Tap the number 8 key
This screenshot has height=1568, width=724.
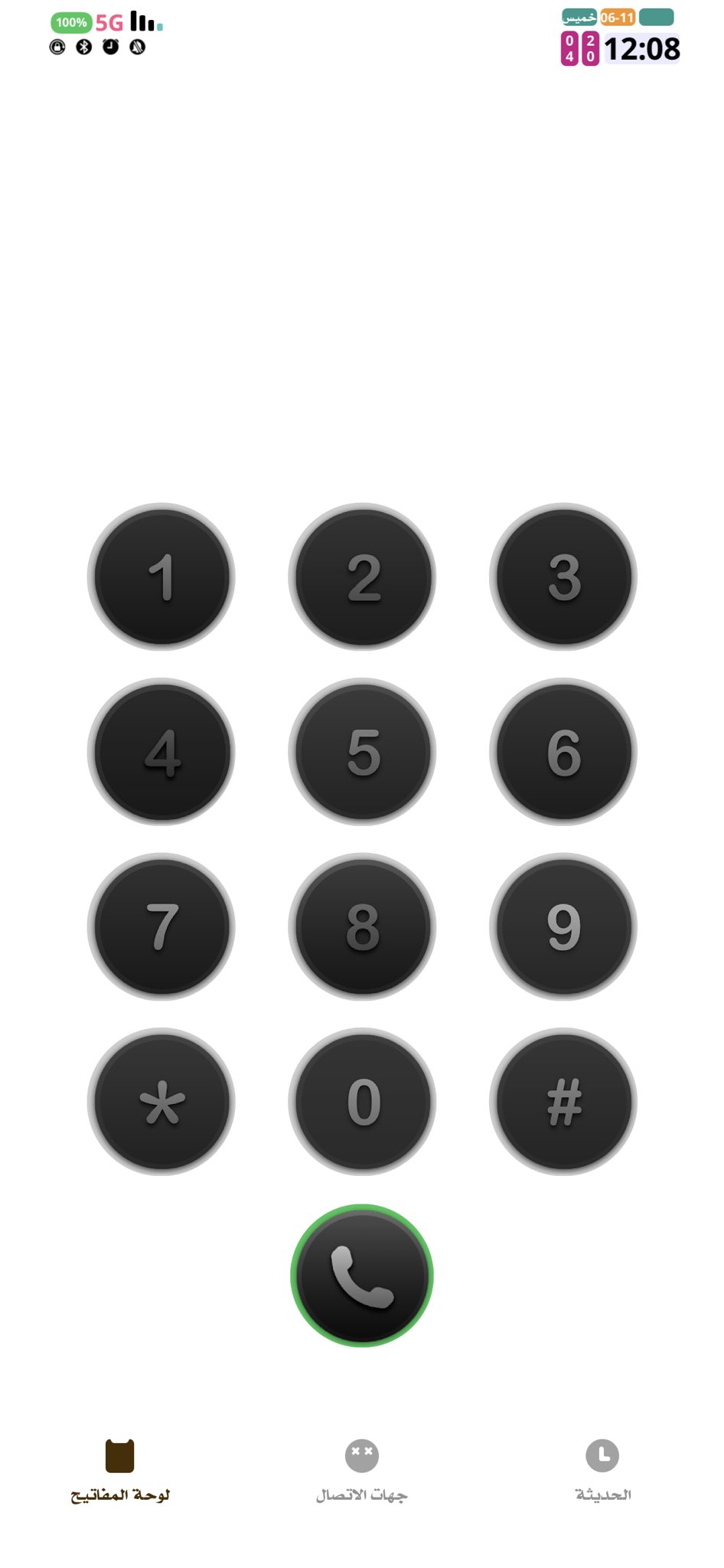coord(362,926)
